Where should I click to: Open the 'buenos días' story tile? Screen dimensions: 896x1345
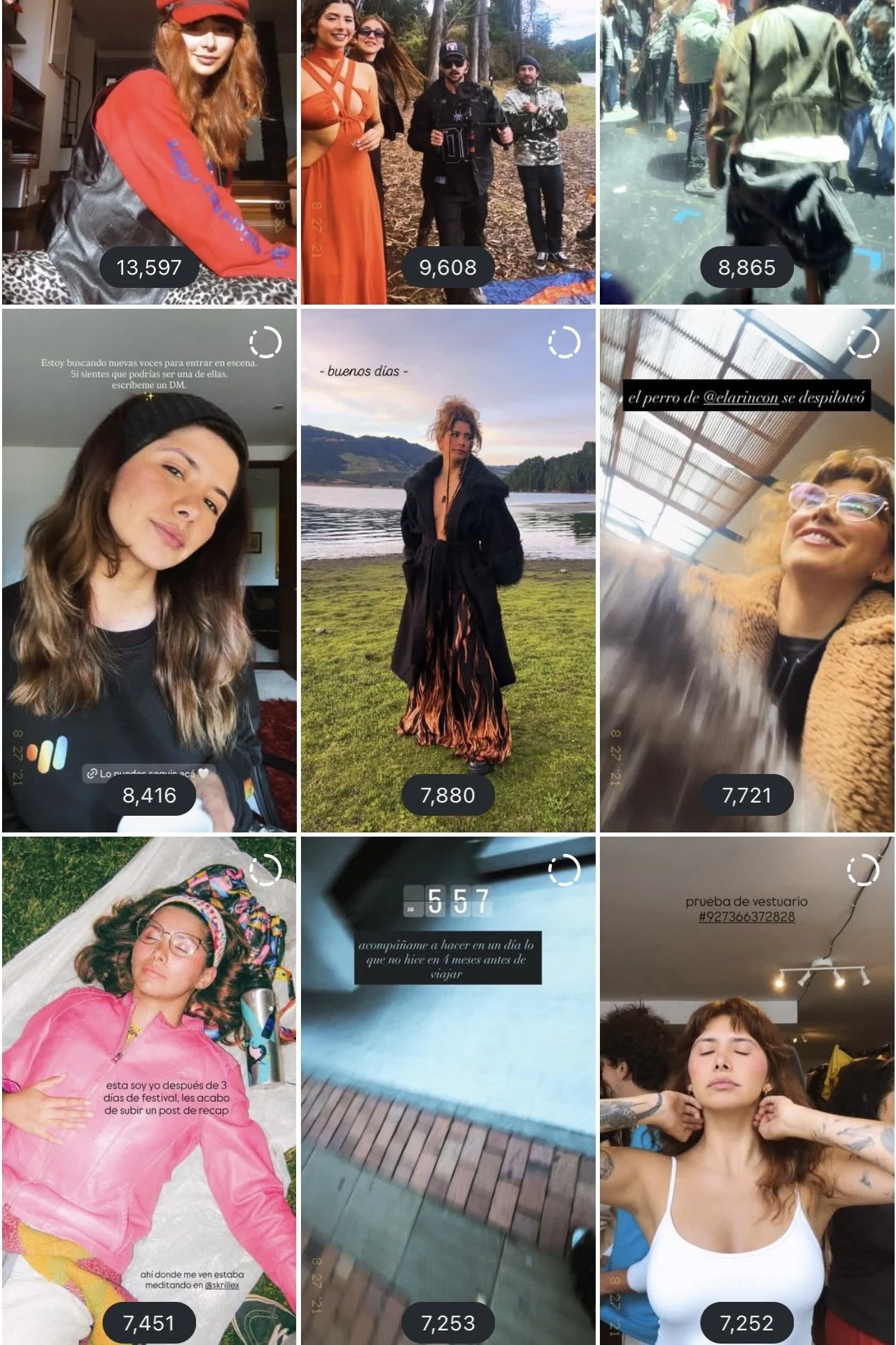click(x=448, y=570)
